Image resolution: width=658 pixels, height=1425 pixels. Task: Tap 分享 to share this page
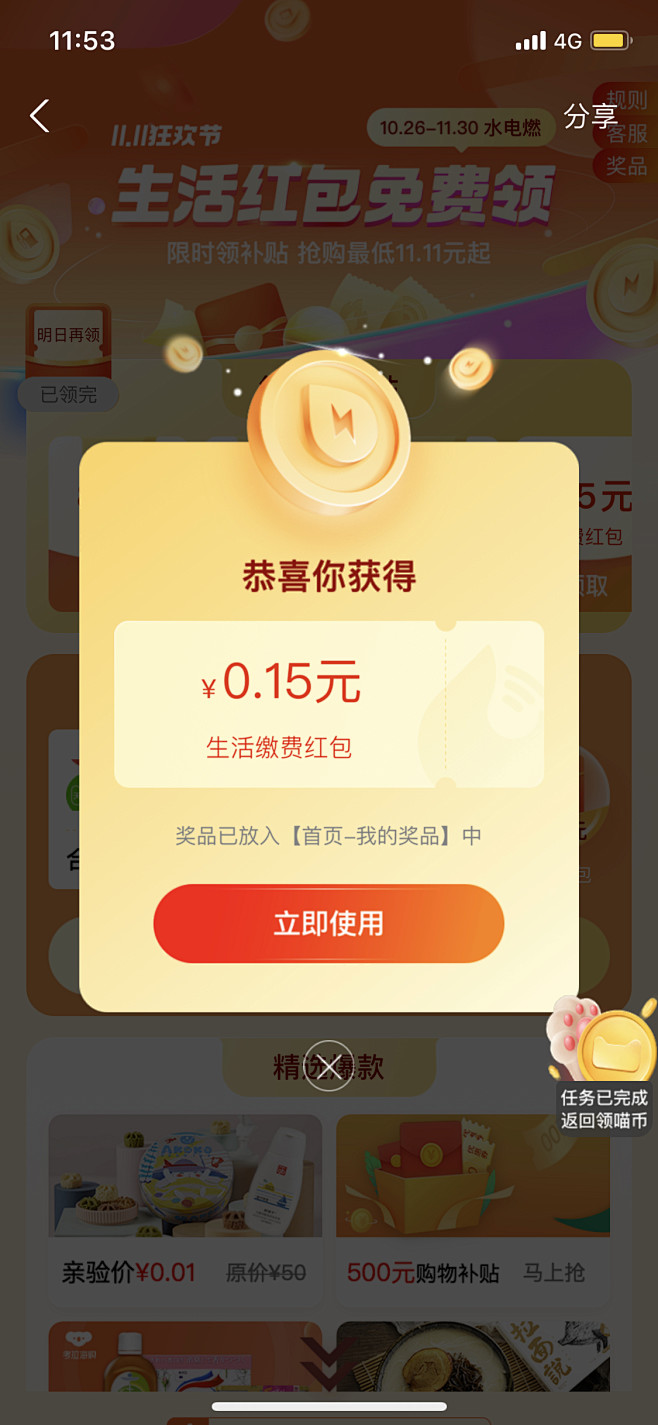tap(590, 116)
